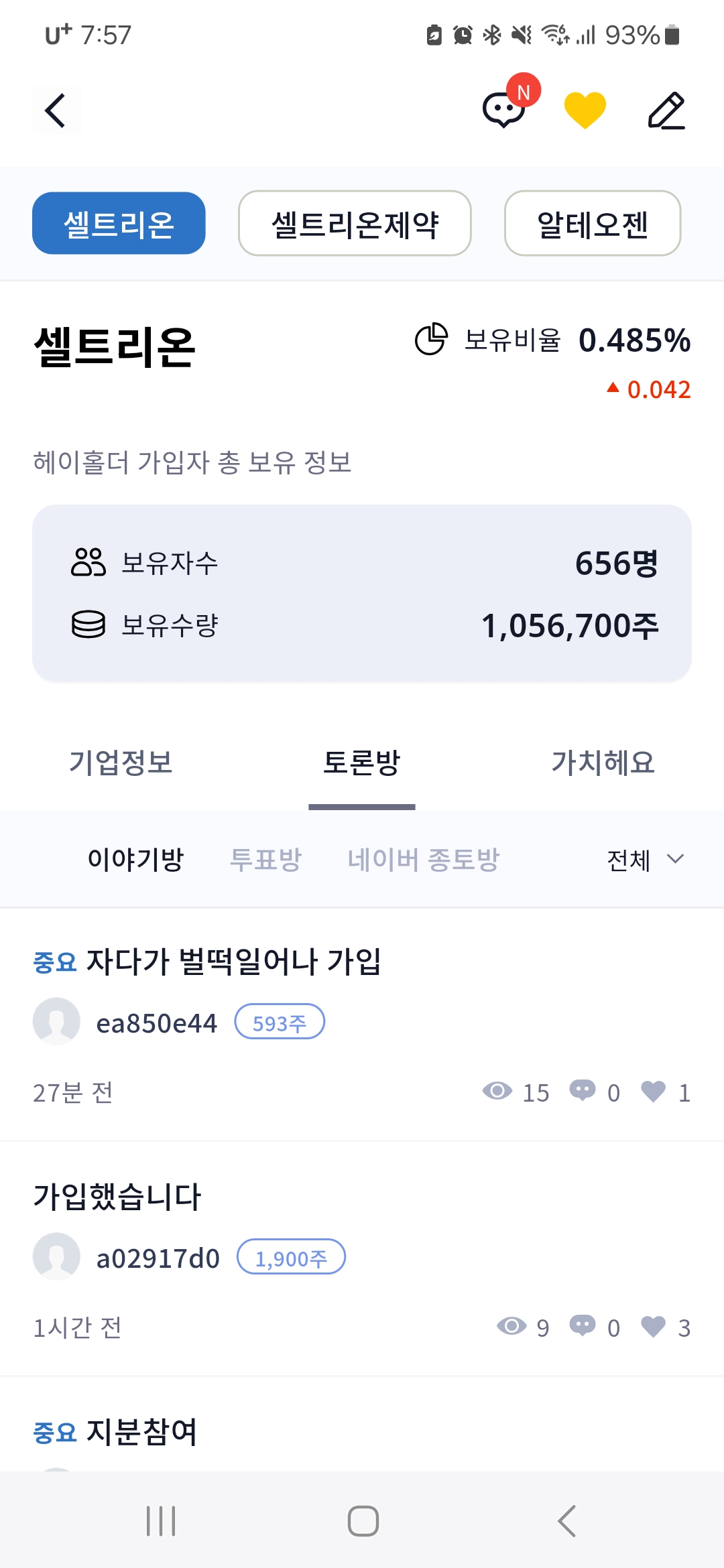Select the 알테오젠 stock chip
Screen dimensions: 724x1568
[593, 224]
